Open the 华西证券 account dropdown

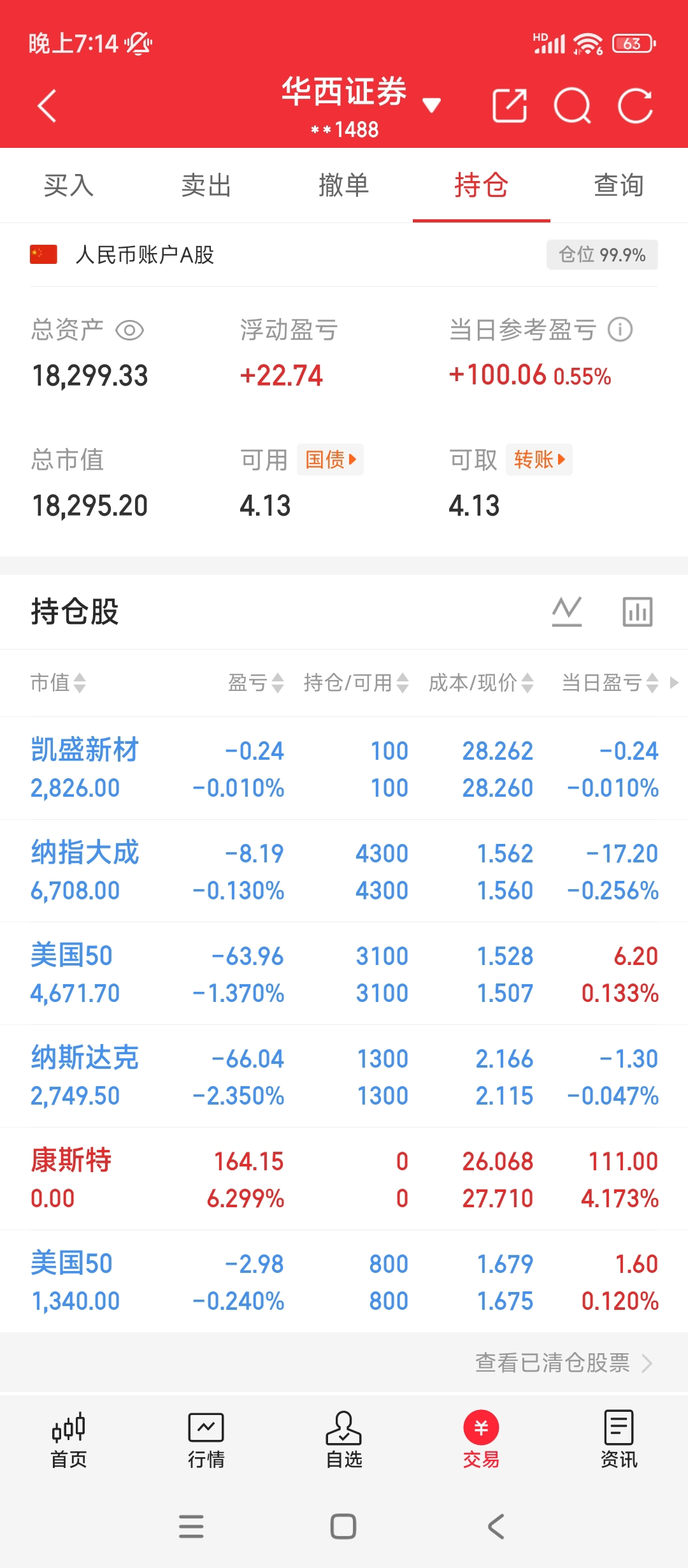pyautogui.click(x=431, y=105)
